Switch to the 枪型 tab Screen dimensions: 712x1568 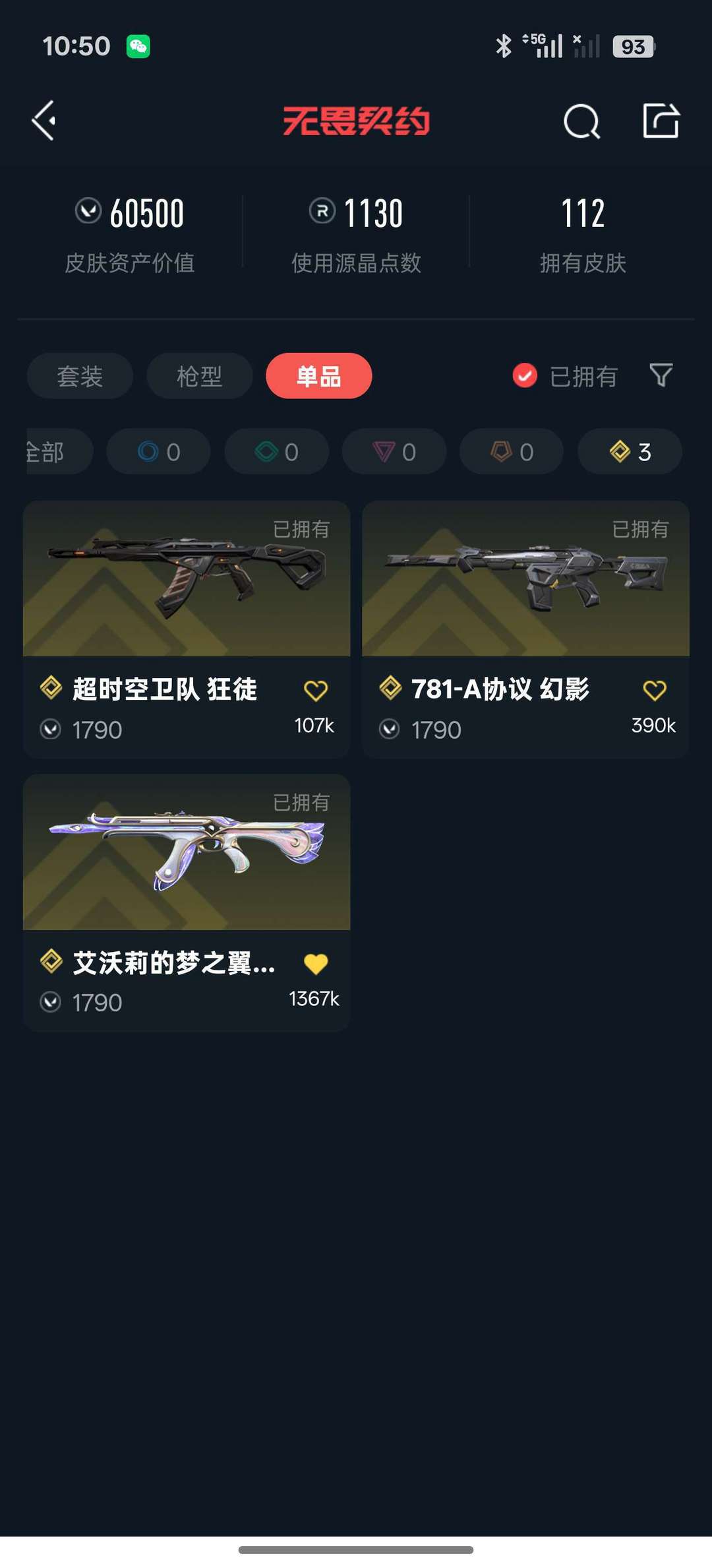199,376
